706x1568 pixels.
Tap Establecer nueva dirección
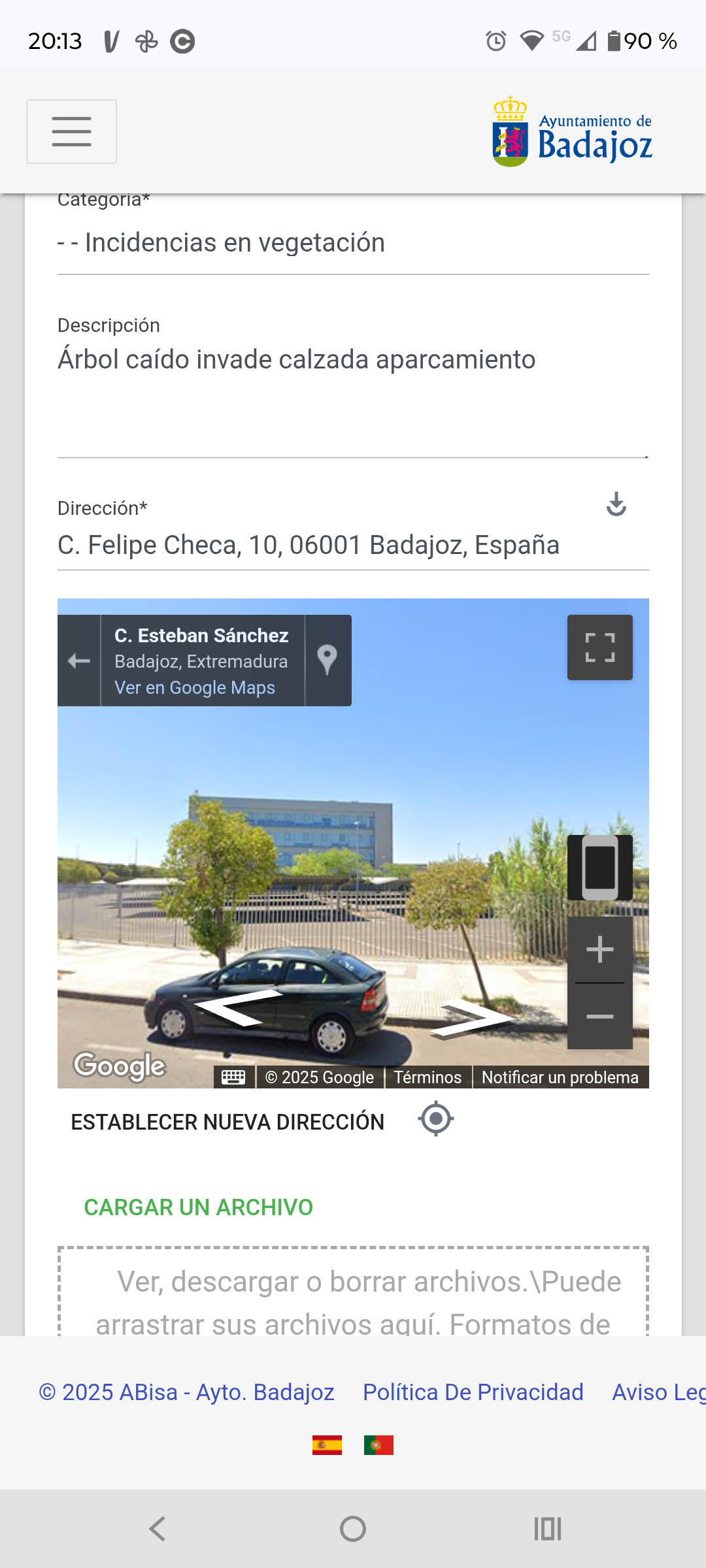(x=227, y=1122)
